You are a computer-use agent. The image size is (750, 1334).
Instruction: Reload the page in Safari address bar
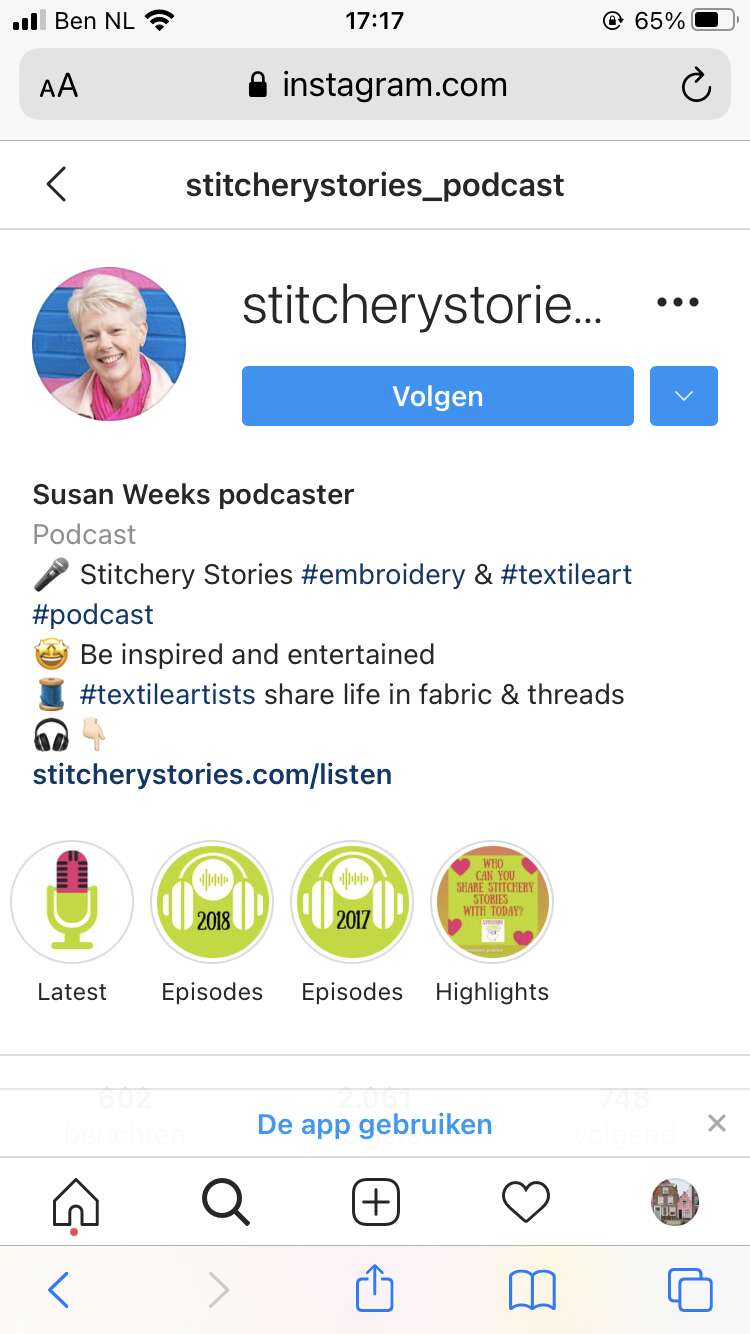tap(696, 86)
